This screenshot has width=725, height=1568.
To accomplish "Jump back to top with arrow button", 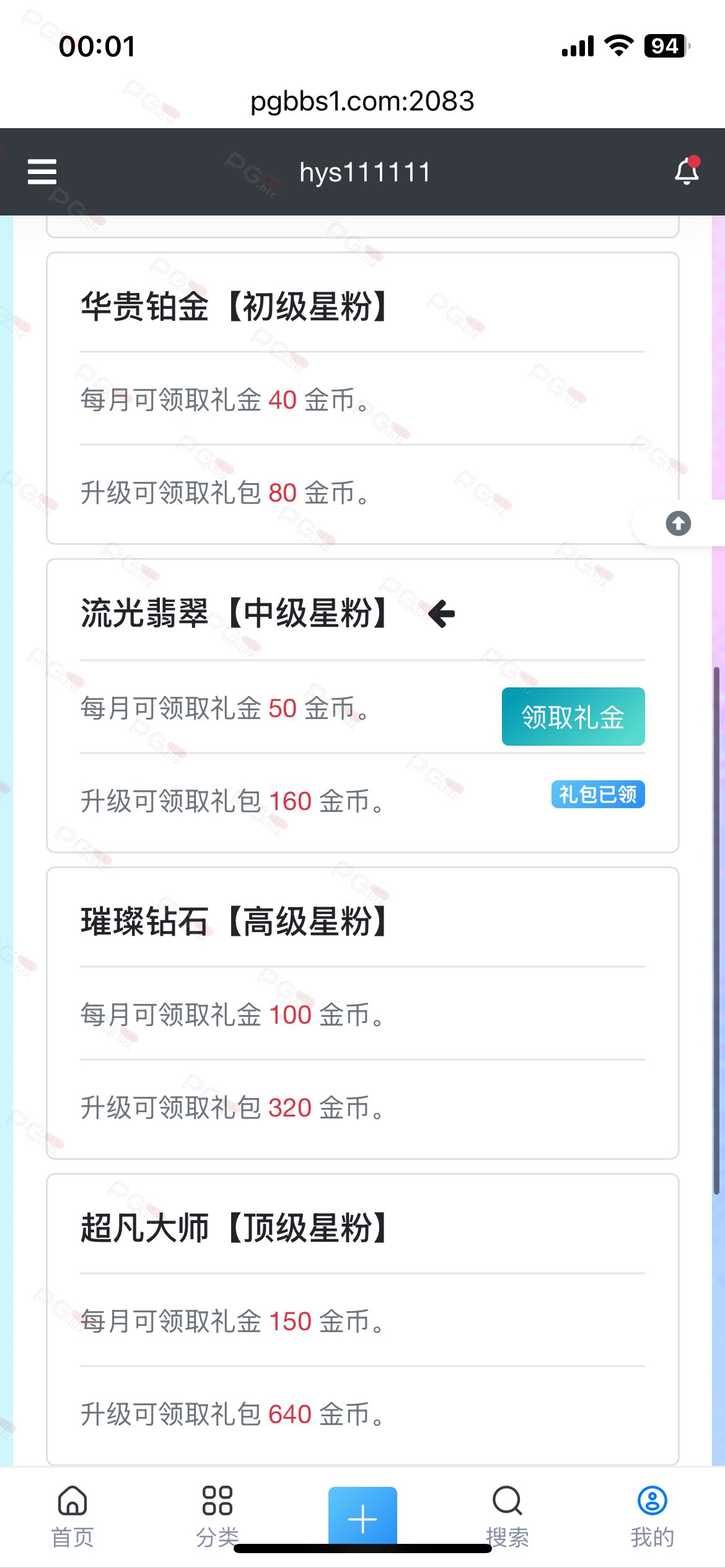I will [x=679, y=523].
